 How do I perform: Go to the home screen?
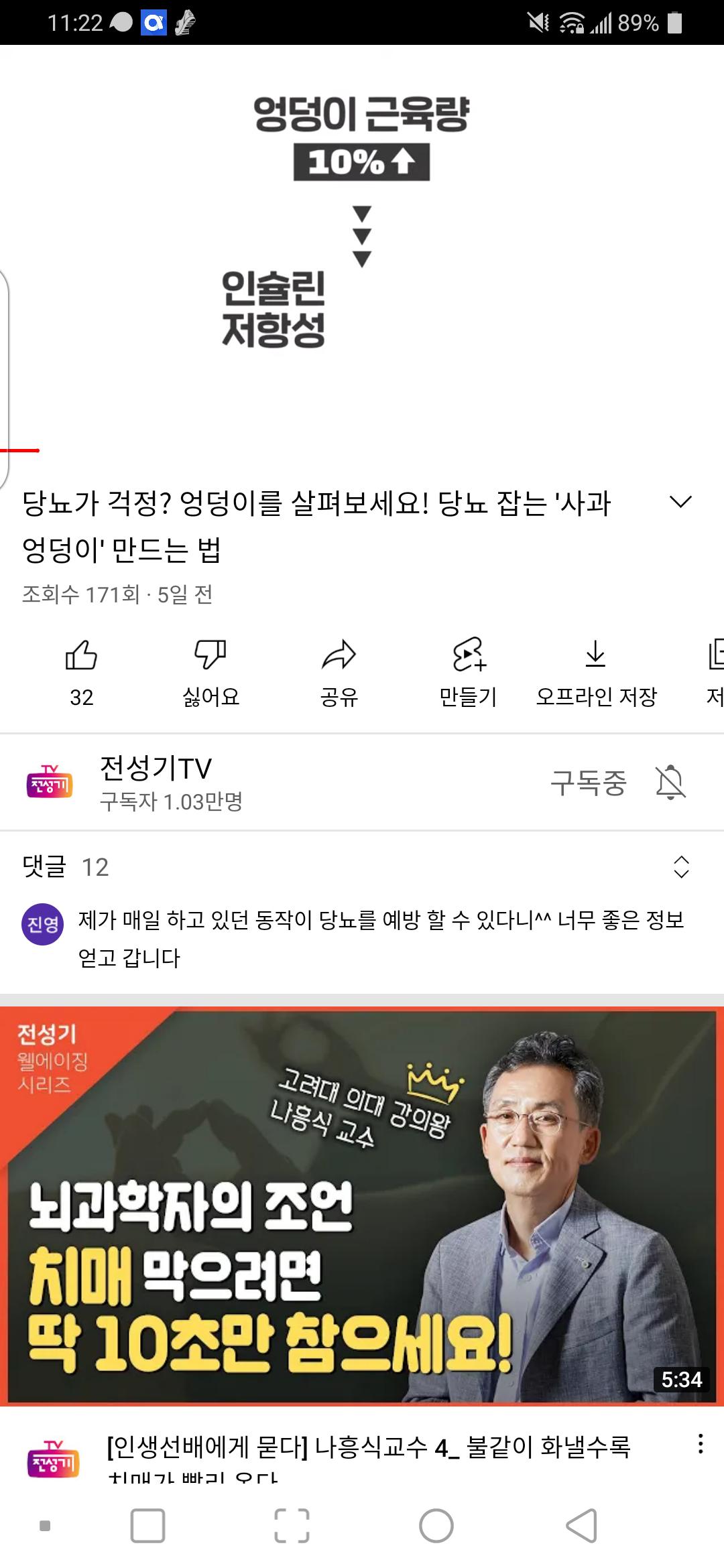(x=436, y=1526)
